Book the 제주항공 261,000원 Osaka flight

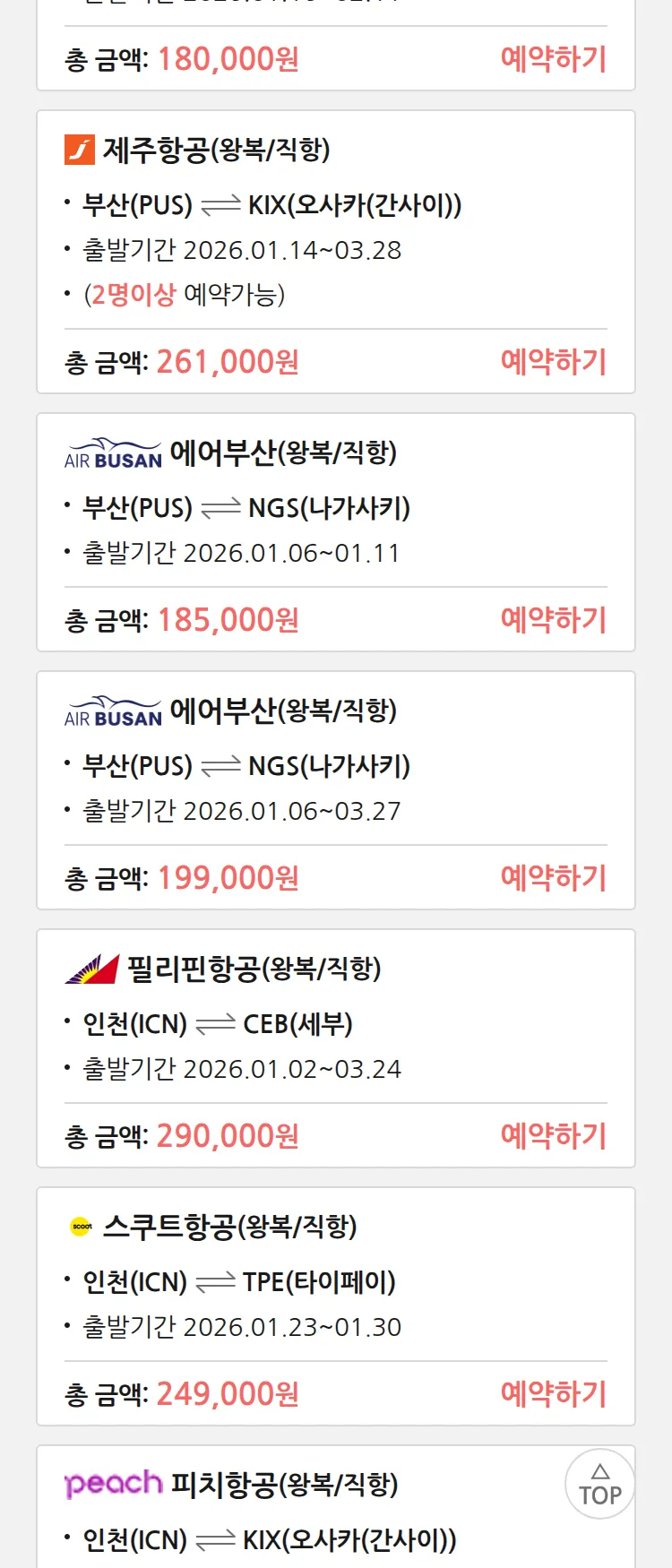pyautogui.click(x=553, y=362)
